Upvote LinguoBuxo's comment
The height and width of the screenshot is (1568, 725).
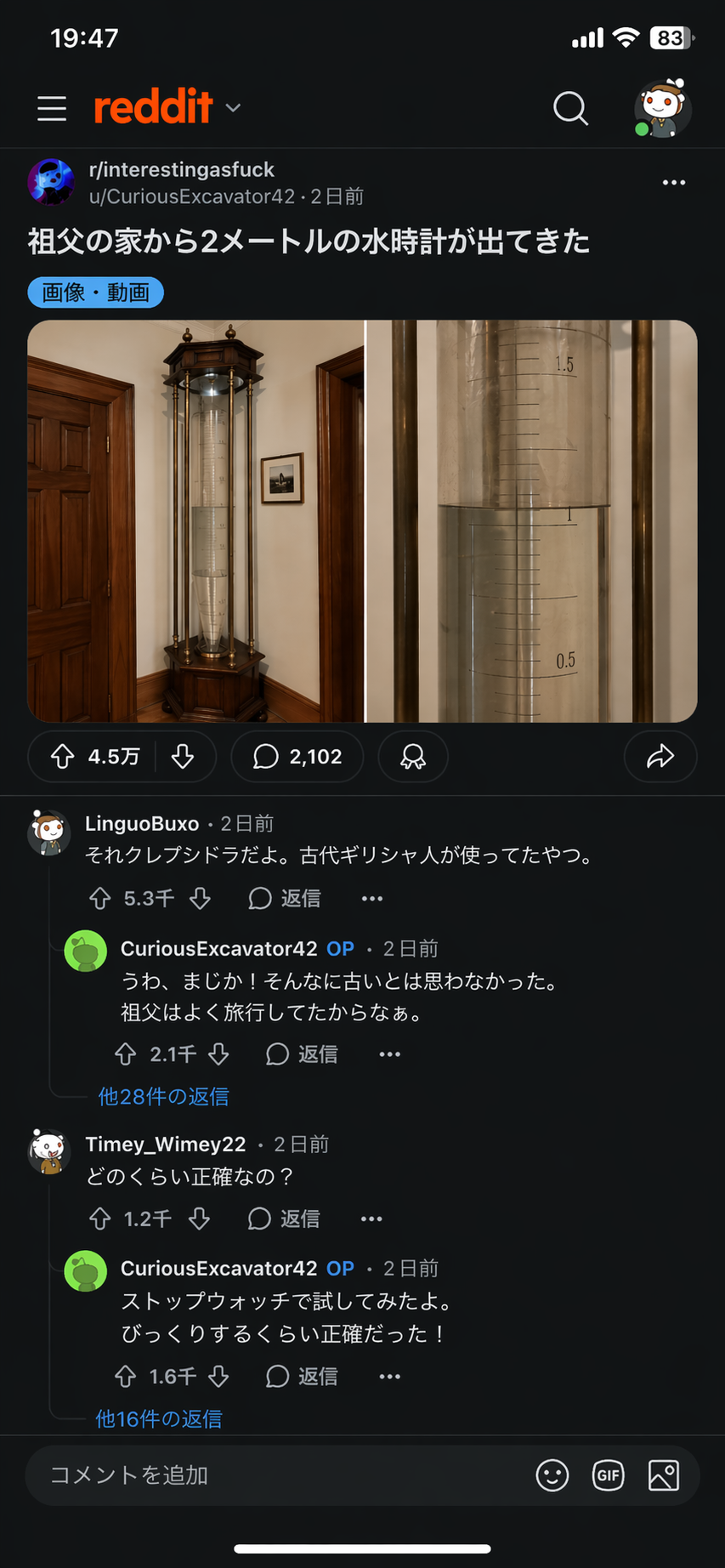pyautogui.click(x=100, y=898)
